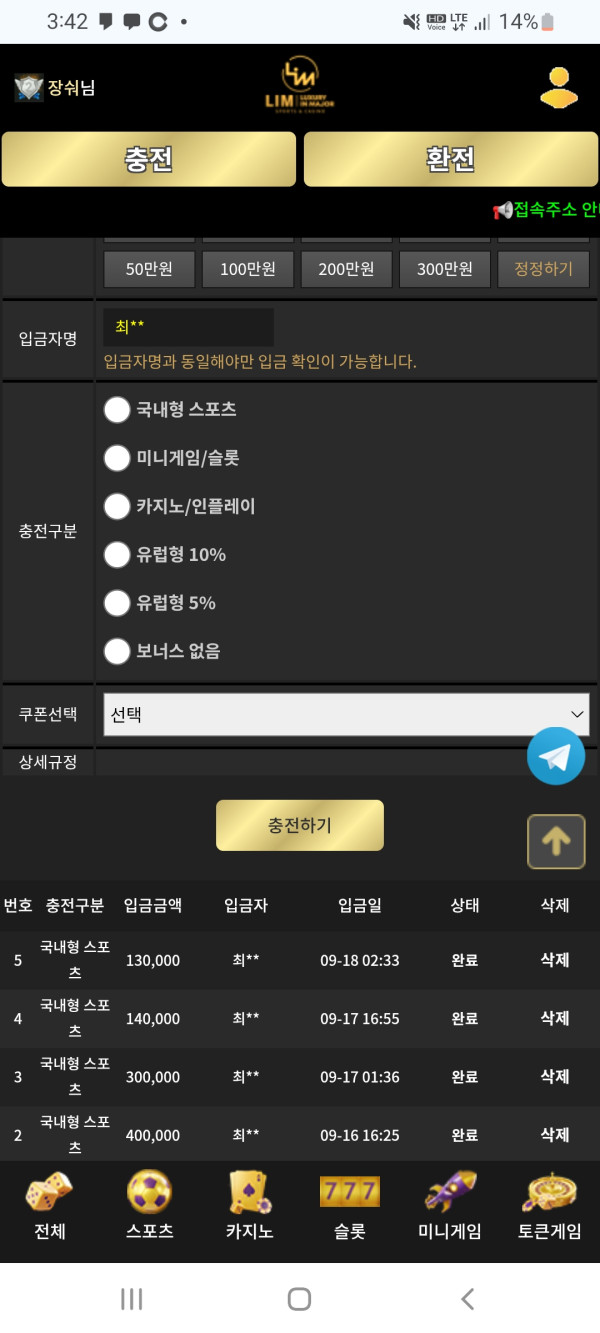Open the user profile icon
The width and height of the screenshot is (600, 1333).
coord(559,87)
